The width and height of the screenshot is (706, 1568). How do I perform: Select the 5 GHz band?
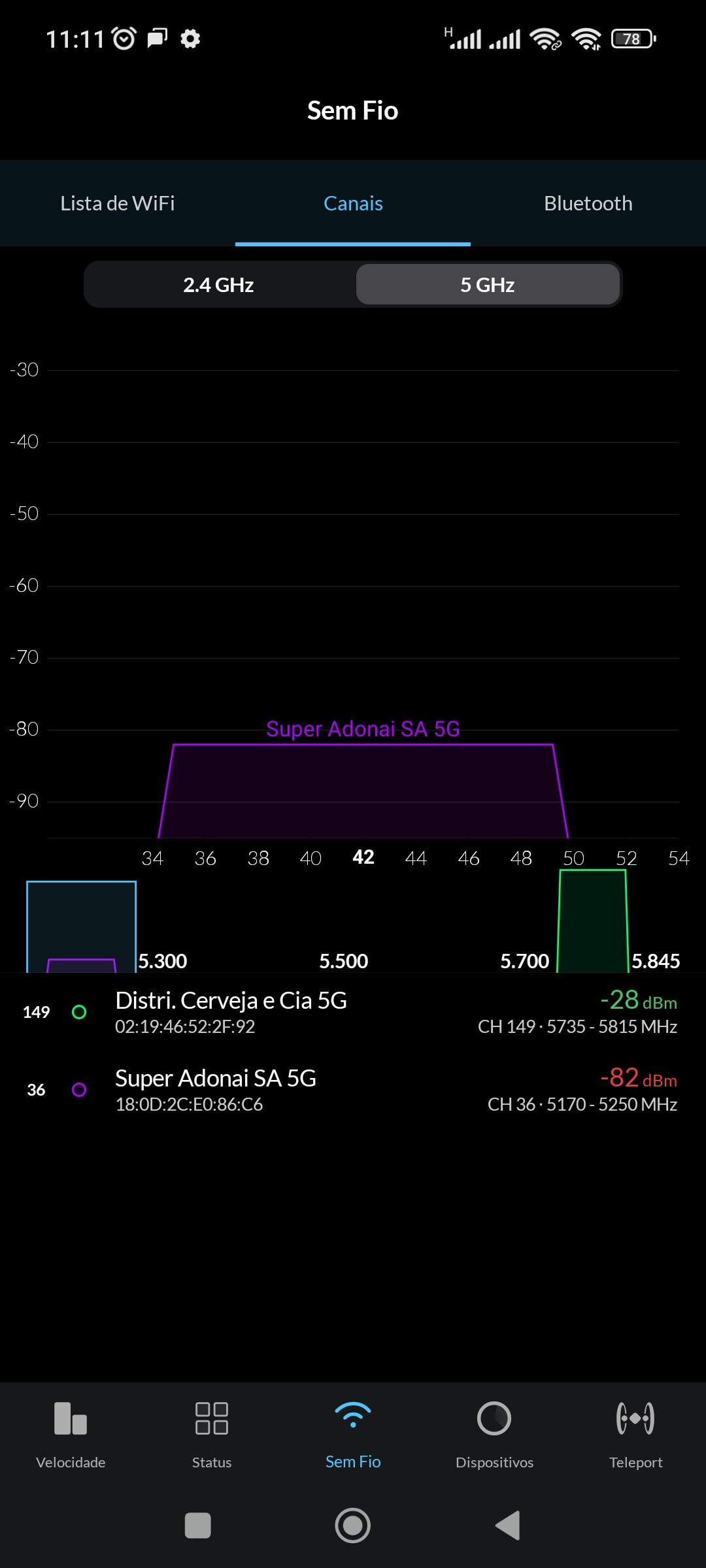pyautogui.click(x=488, y=285)
